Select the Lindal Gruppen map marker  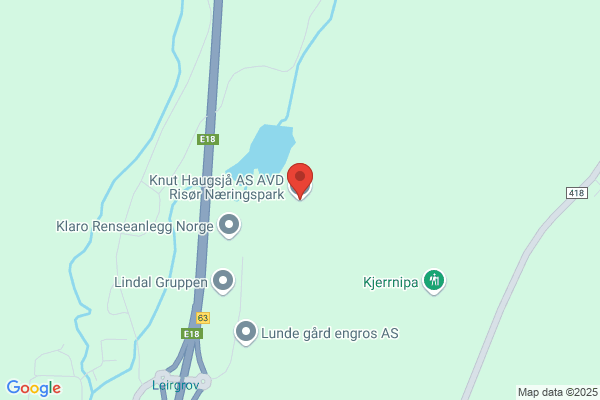(223, 282)
